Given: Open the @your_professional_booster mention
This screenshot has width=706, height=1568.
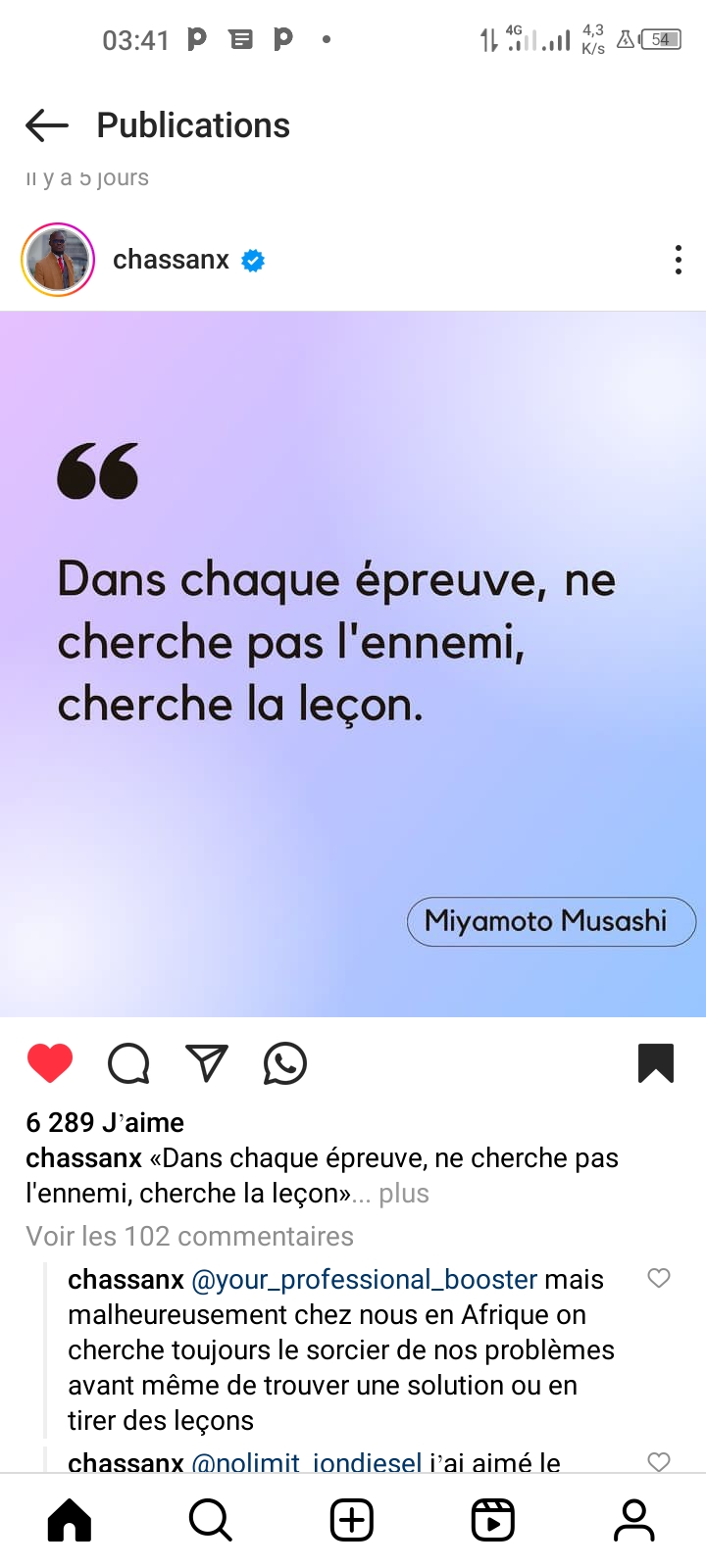Looking at the screenshot, I should [x=365, y=1280].
